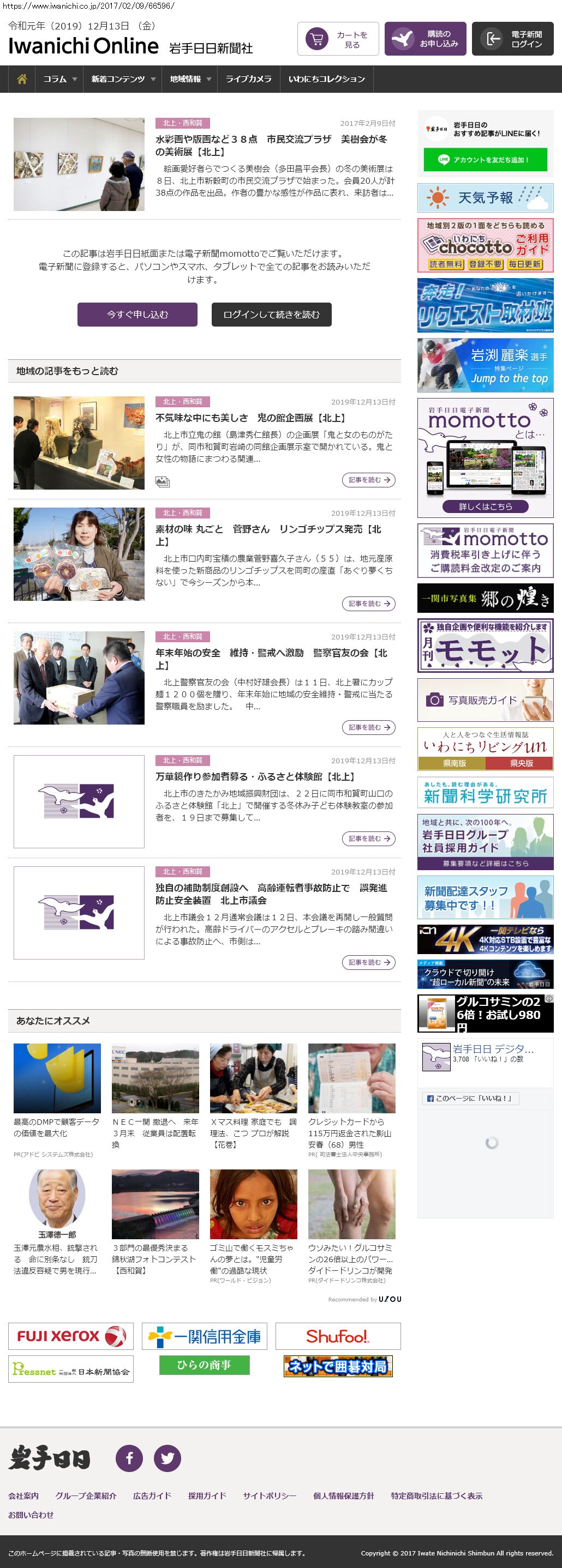Screen dimensions: 562x1568
Task: Expand the コラム menu
Action: click(59, 79)
